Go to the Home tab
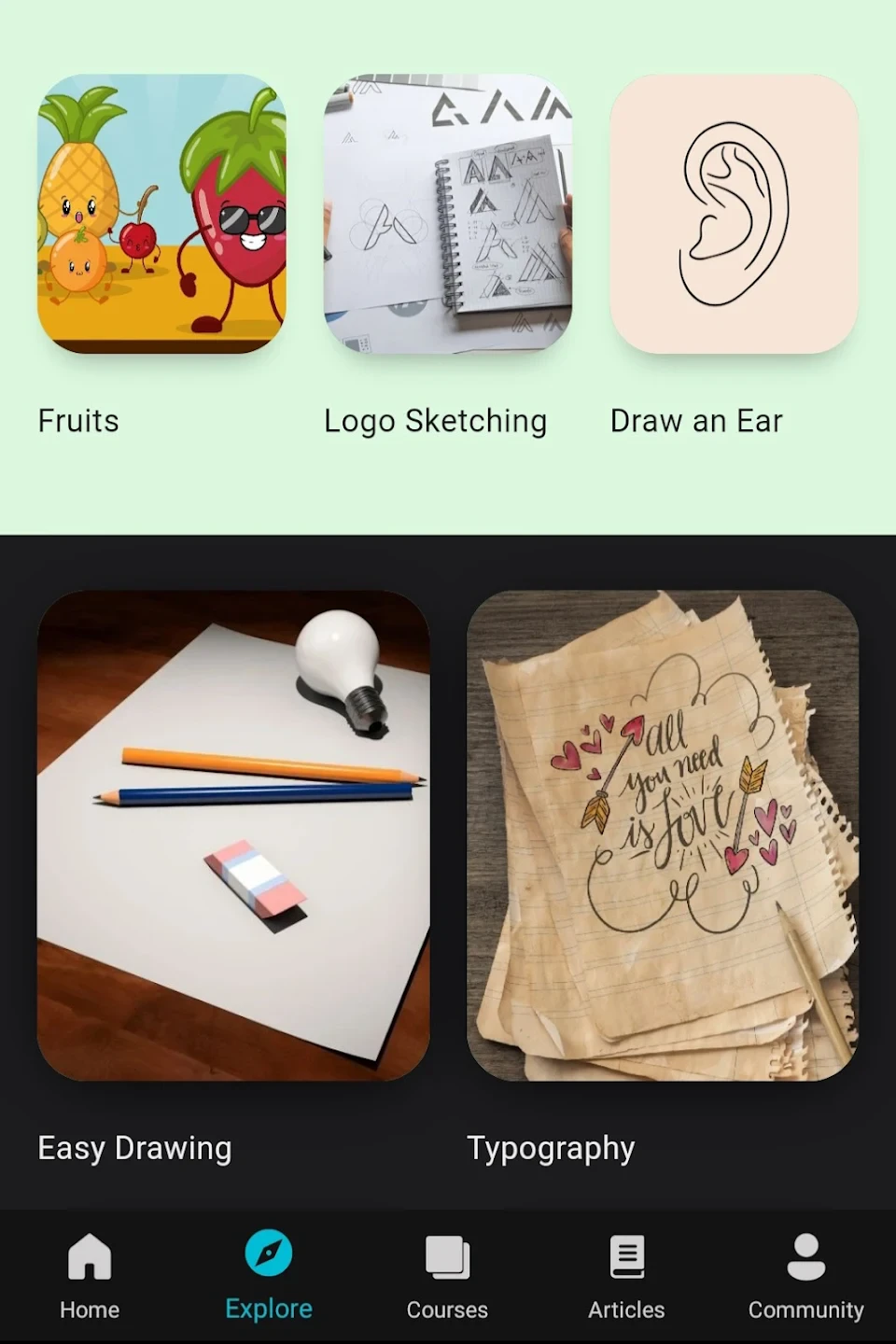This screenshot has width=896, height=1344. (90, 1275)
